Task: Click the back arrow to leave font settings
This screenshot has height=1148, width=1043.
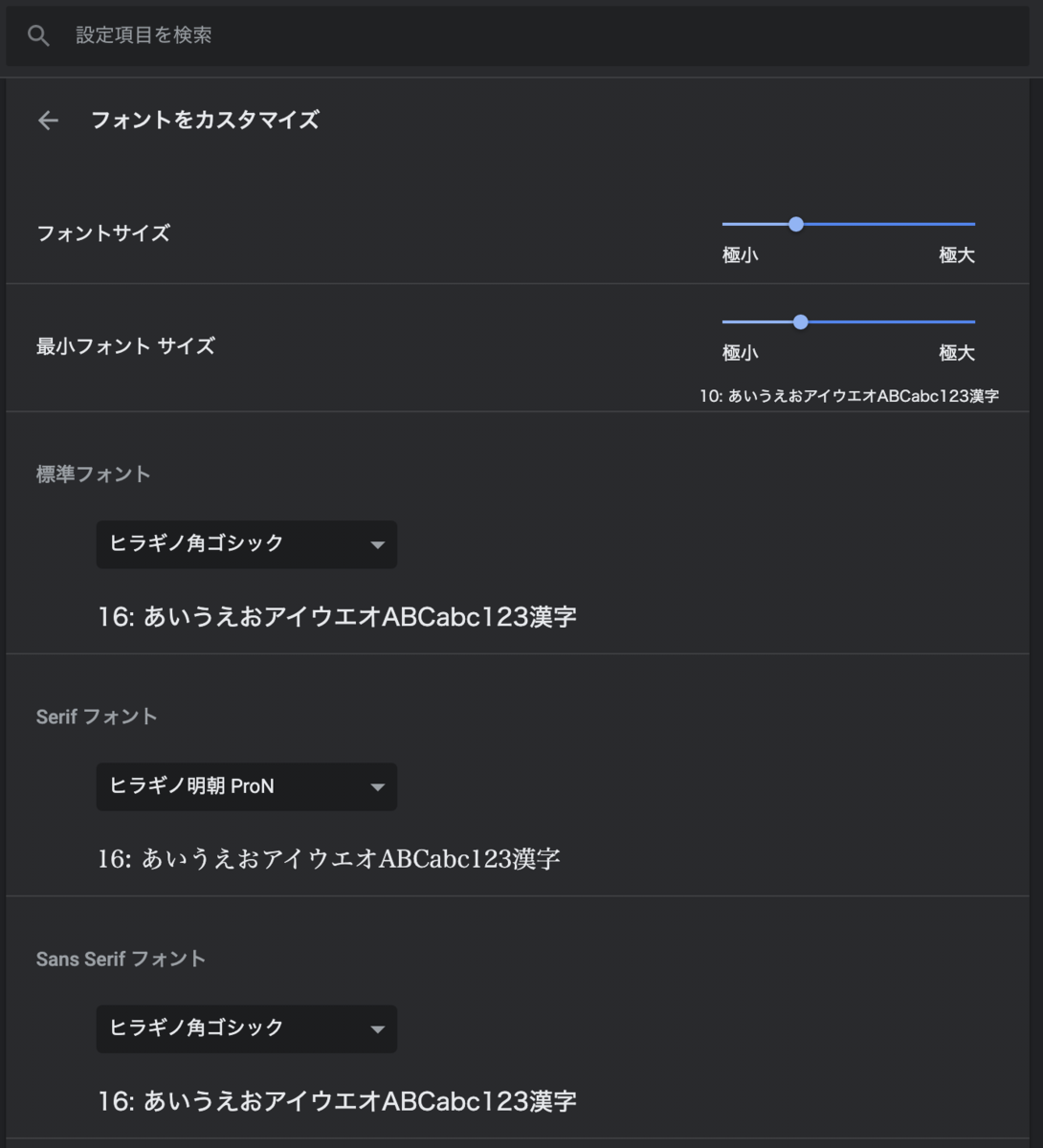Action: click(48, 121)
